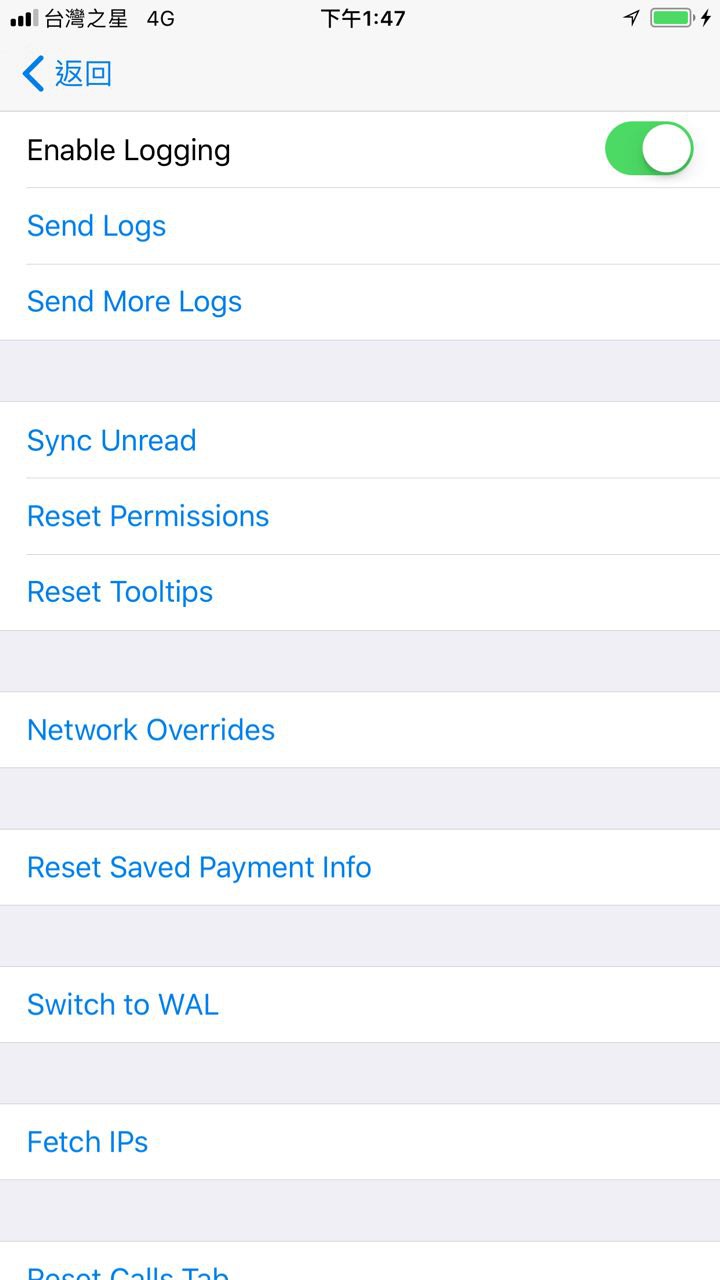This screenshot has height=1280, width=720.
Task: Select Send More Logs
Action: pos(135,302)
